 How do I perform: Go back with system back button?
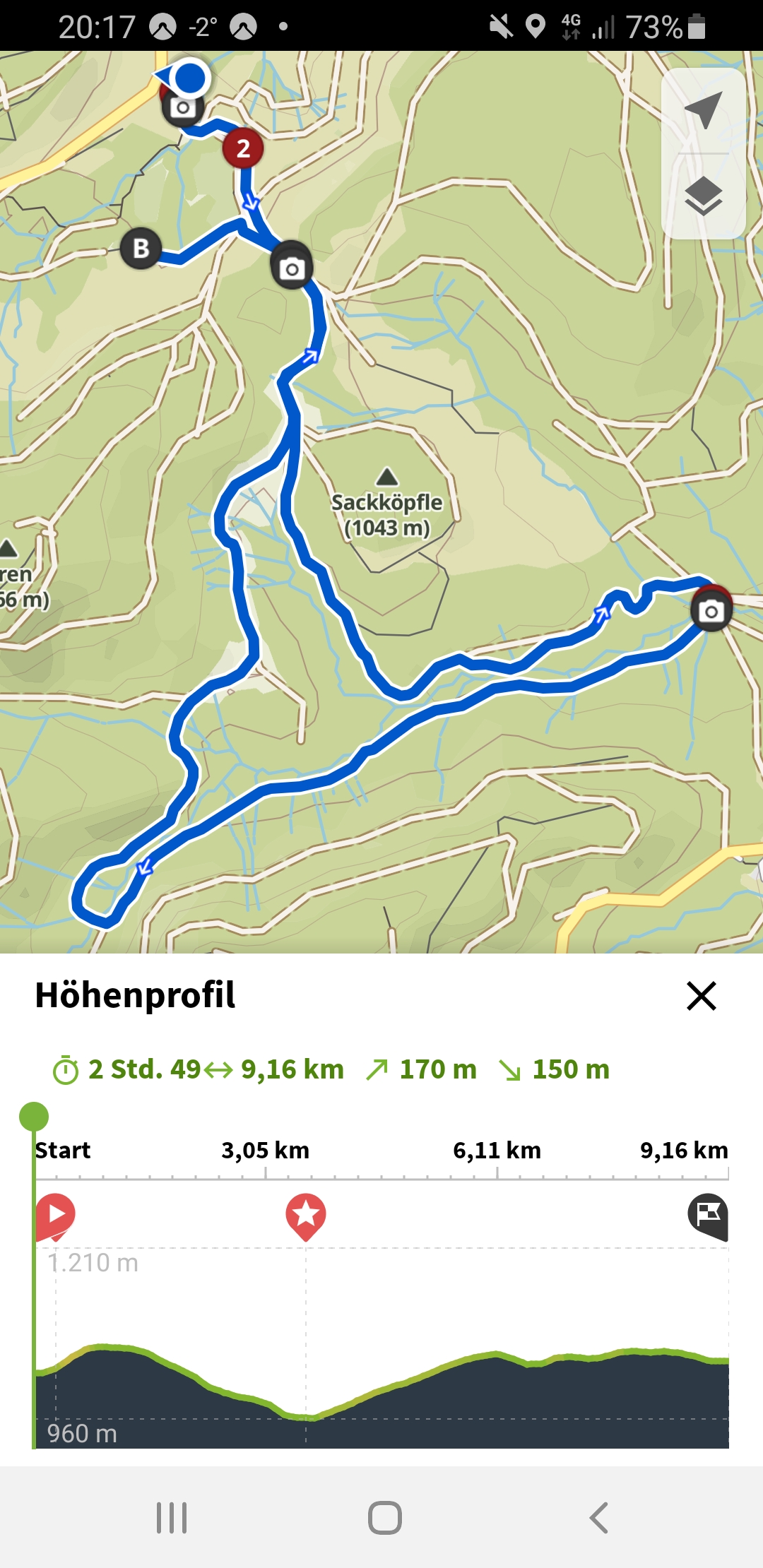point(598,1517)
